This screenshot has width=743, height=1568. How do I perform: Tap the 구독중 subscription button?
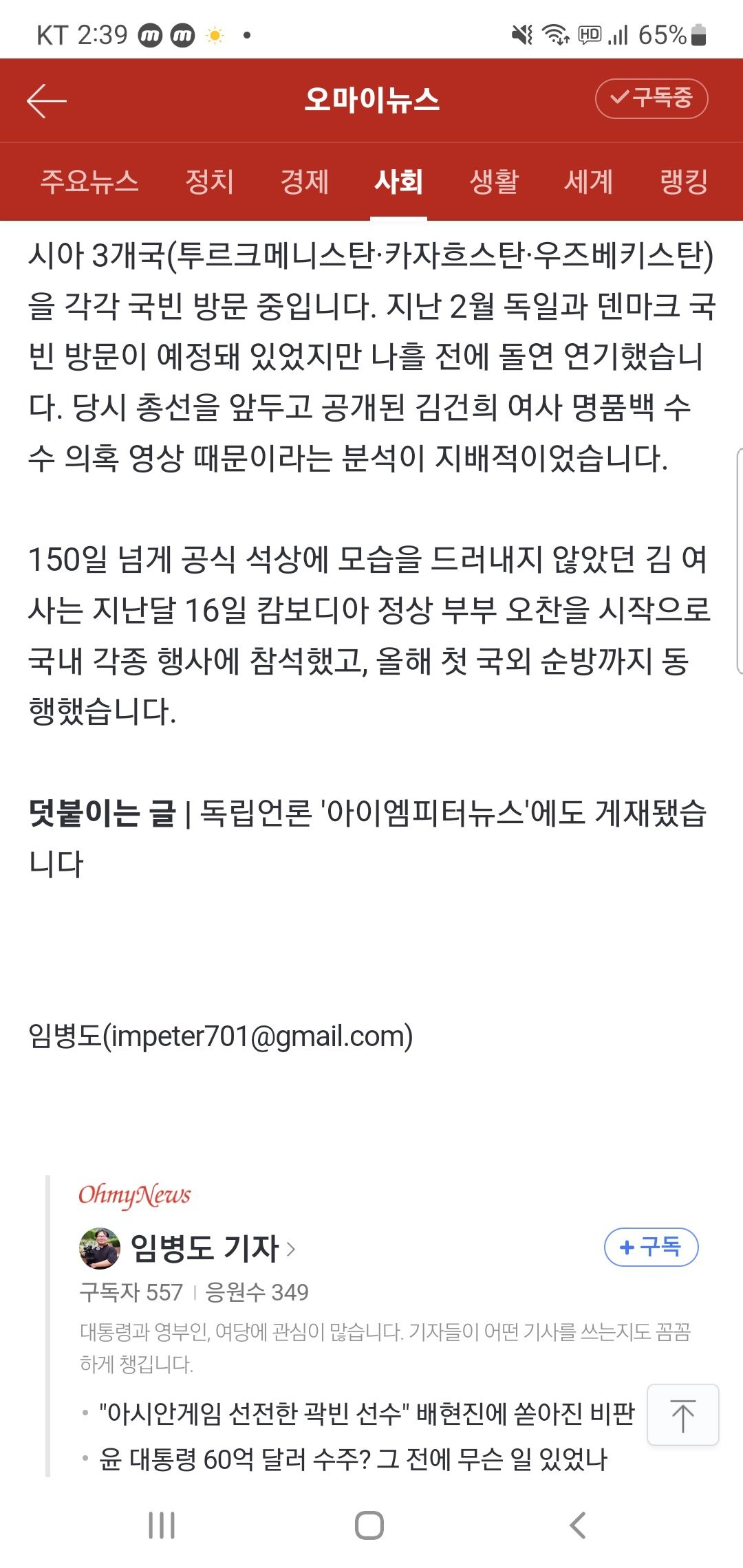coord(651,98)
